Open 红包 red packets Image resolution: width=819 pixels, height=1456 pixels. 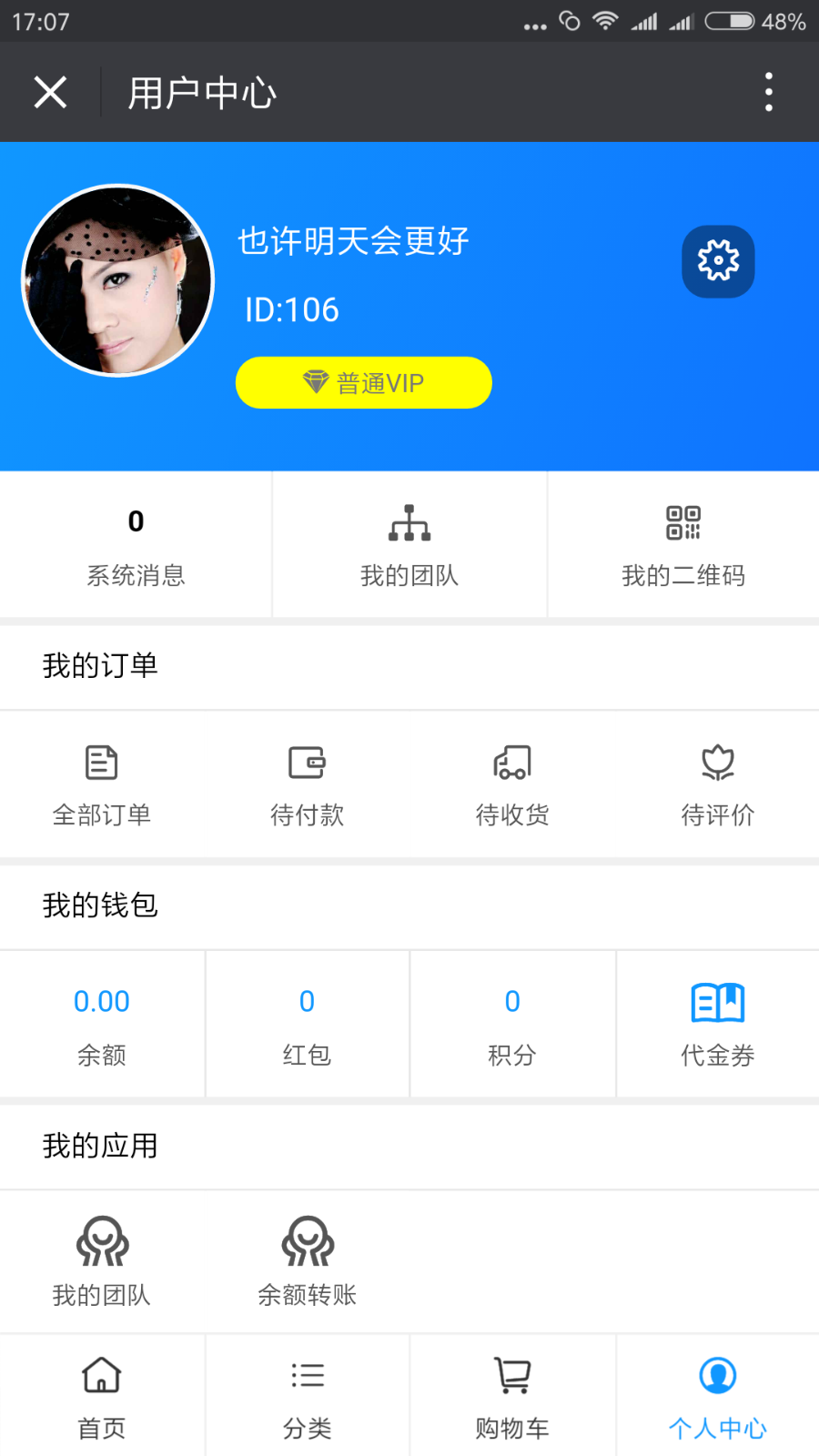pos(308,1025)
